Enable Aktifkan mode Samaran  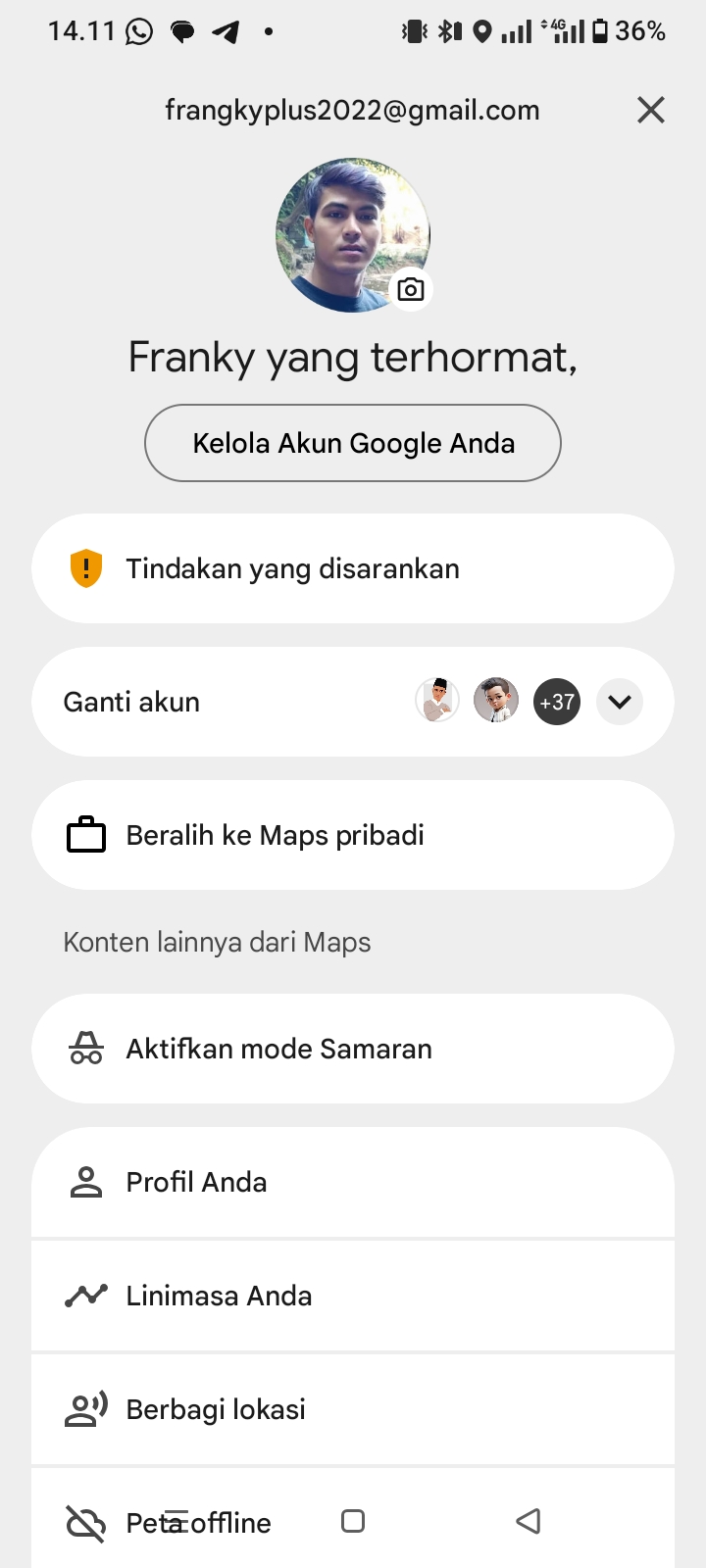click(353, 1049)
